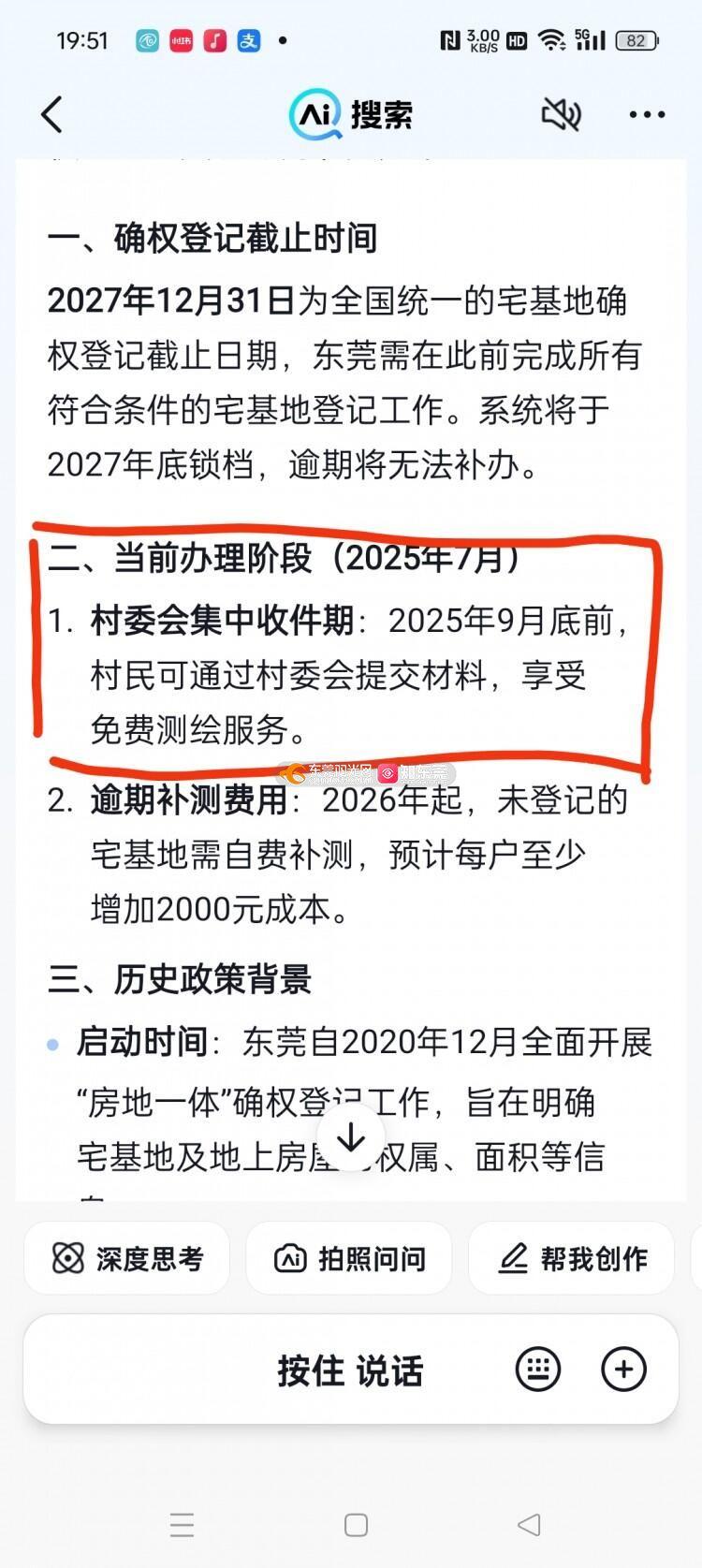The image size is (702, 1568).
Task: Jump to bottom with the down arrow
Action: point(351,1137)
